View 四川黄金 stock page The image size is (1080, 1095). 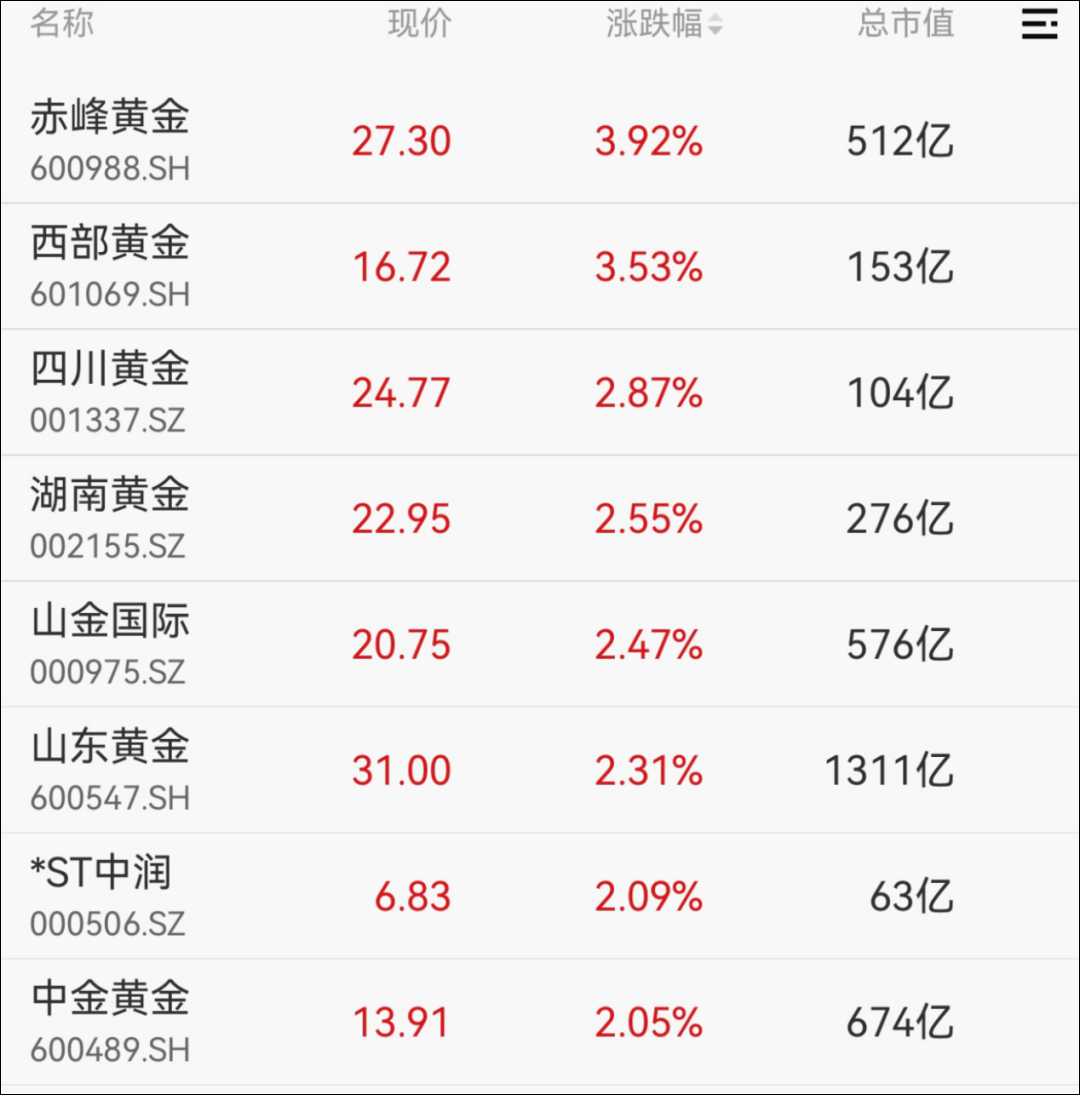click(x=110, y=391)
